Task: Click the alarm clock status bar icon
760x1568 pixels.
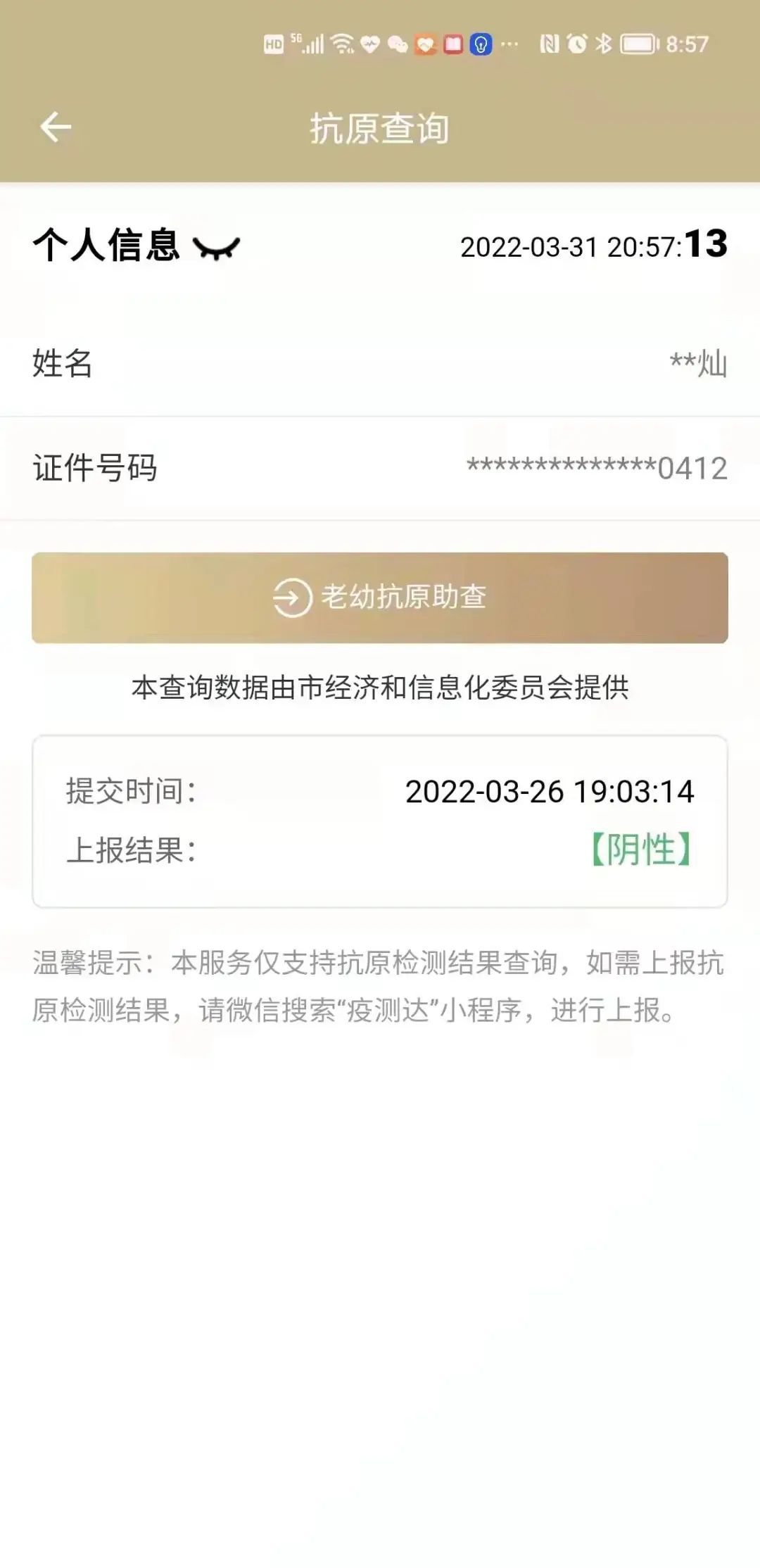Action: [x=576, y=42]
